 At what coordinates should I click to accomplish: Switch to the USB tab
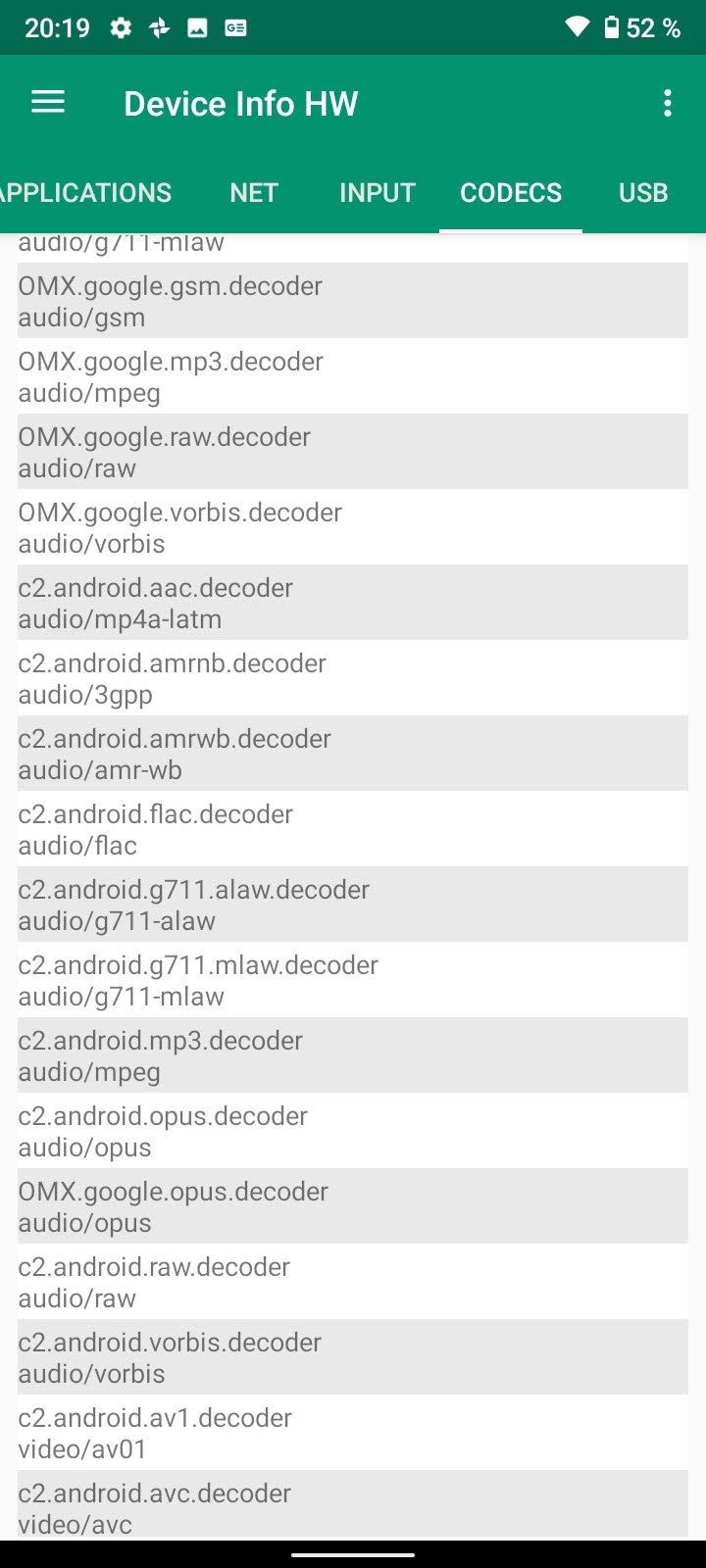(x=643, y=193)
